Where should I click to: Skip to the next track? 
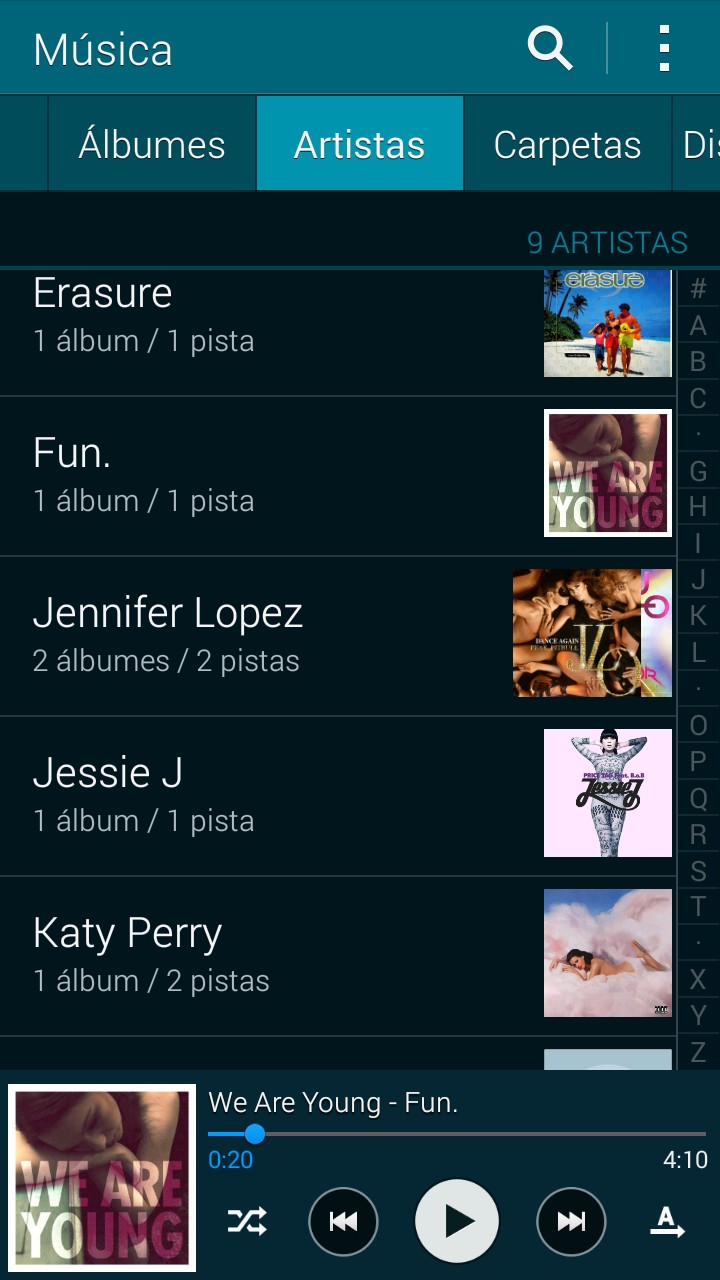pos(571,1221)
